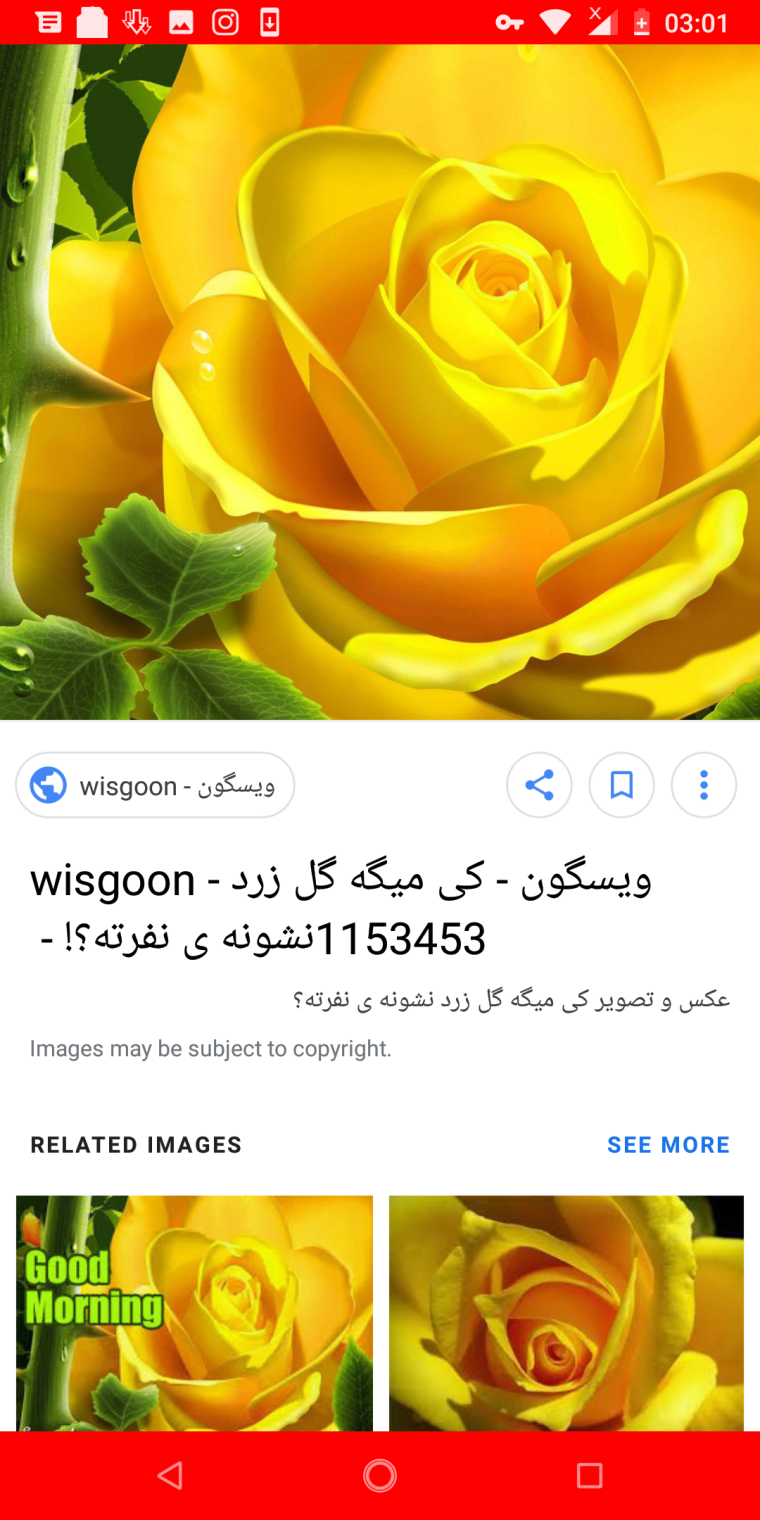Share this yellow rose image
The image size is (760, 1520).
click(539, 785)
